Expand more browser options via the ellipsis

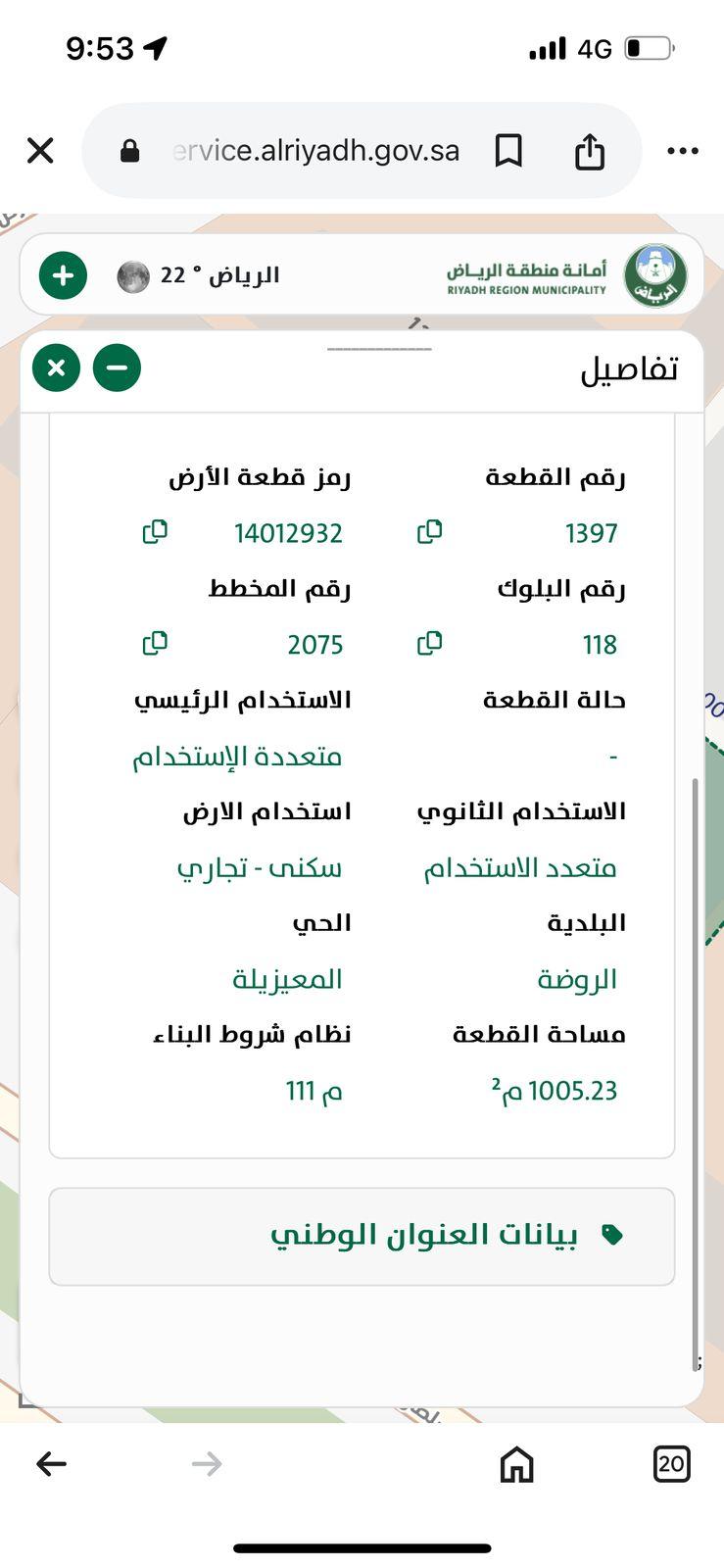point(681,151)
